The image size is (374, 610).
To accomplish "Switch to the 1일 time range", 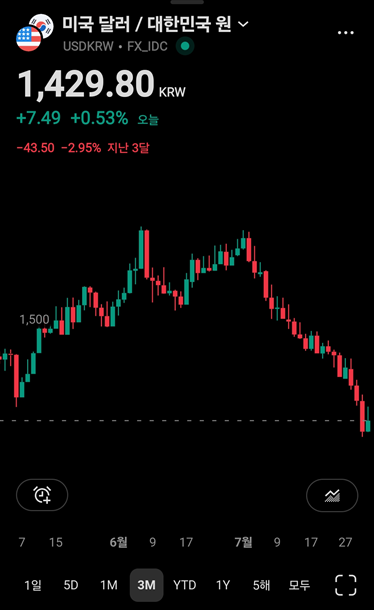I will tap(33, 585).
